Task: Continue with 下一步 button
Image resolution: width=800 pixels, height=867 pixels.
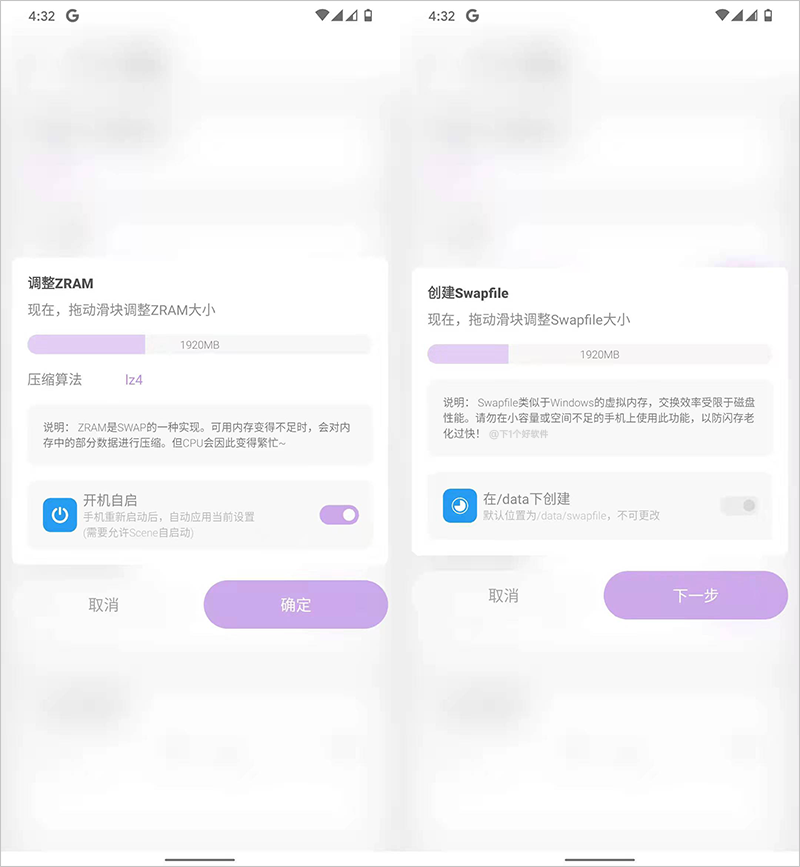Action: (x=696, y=596)
